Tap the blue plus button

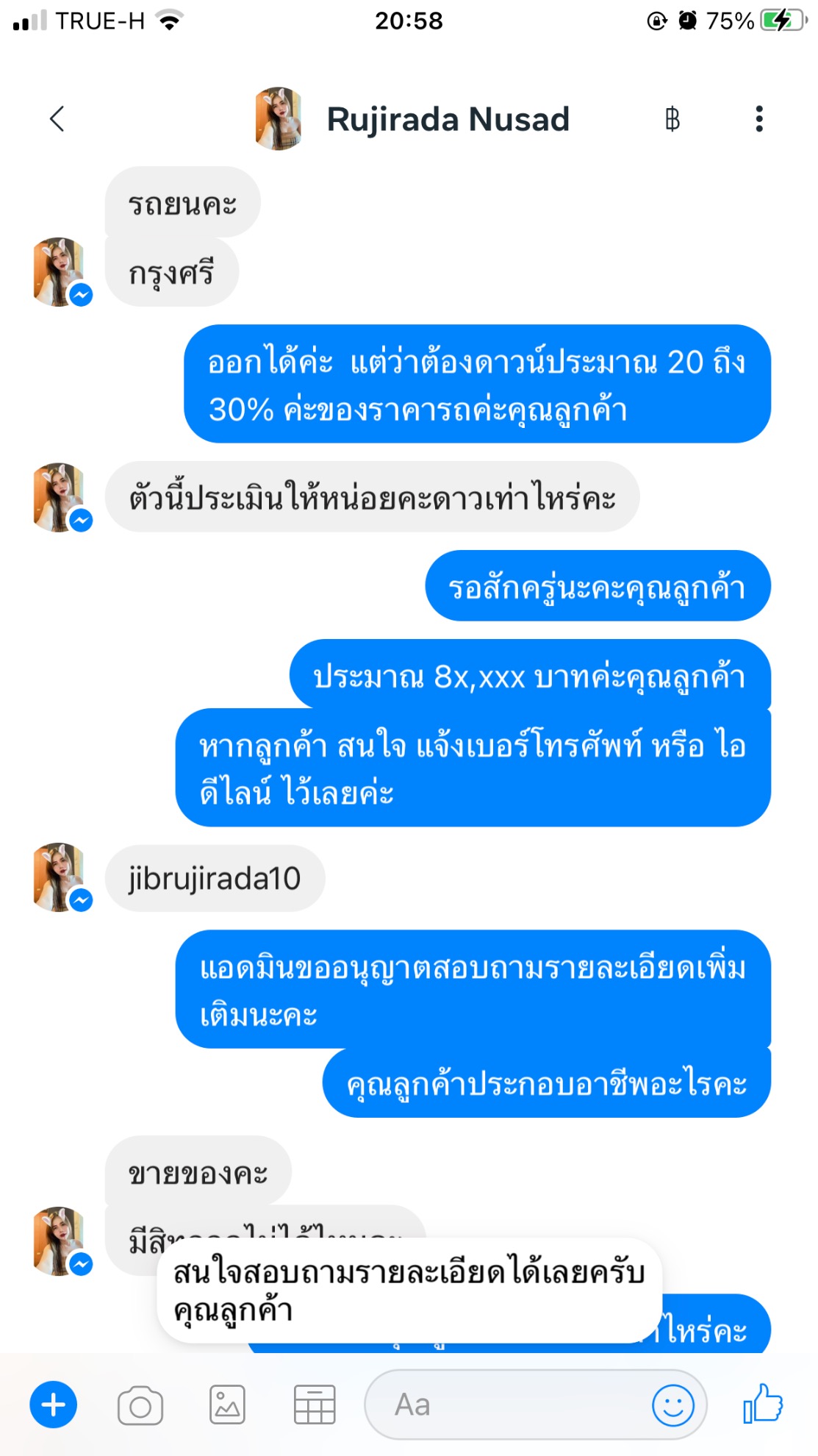53,1405
